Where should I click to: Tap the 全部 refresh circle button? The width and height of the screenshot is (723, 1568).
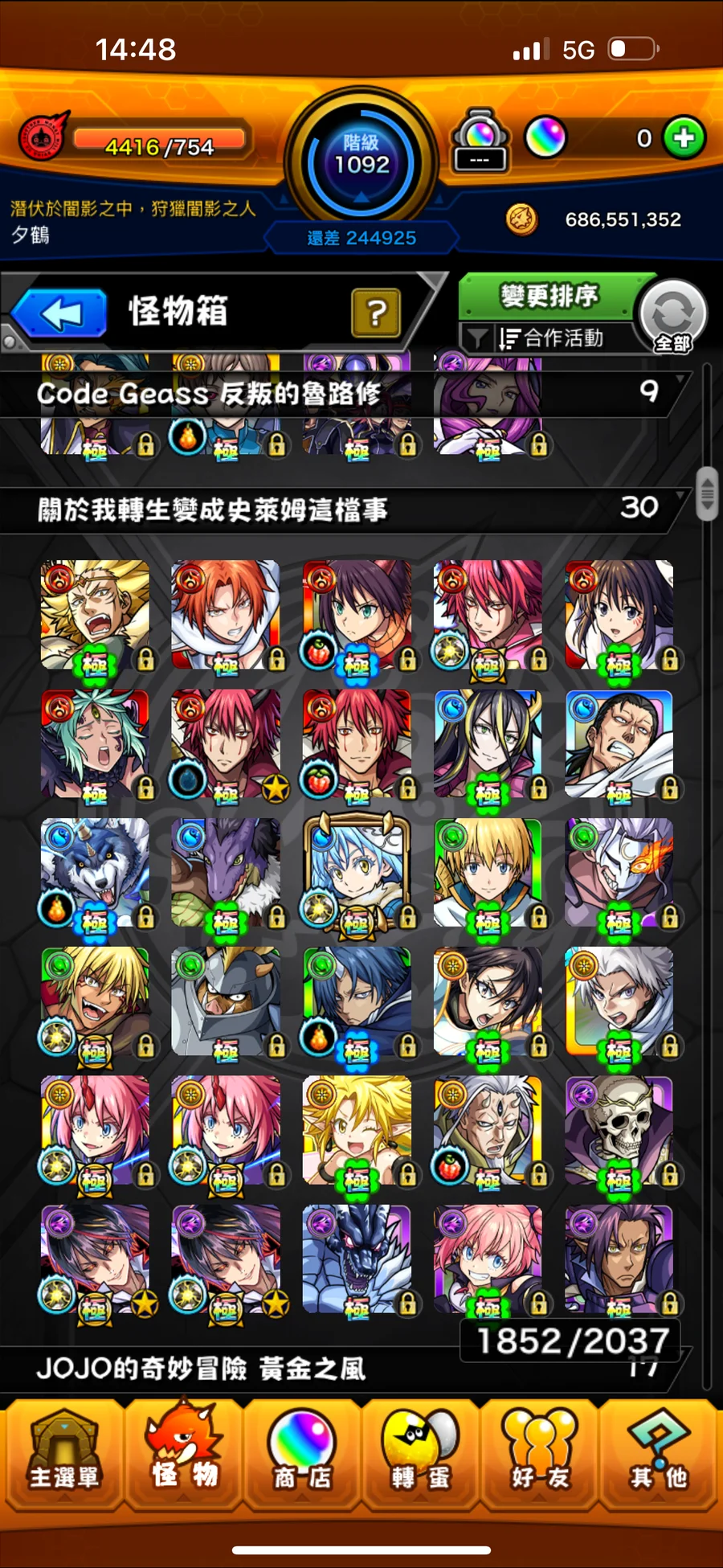click(x=673, y=317)
